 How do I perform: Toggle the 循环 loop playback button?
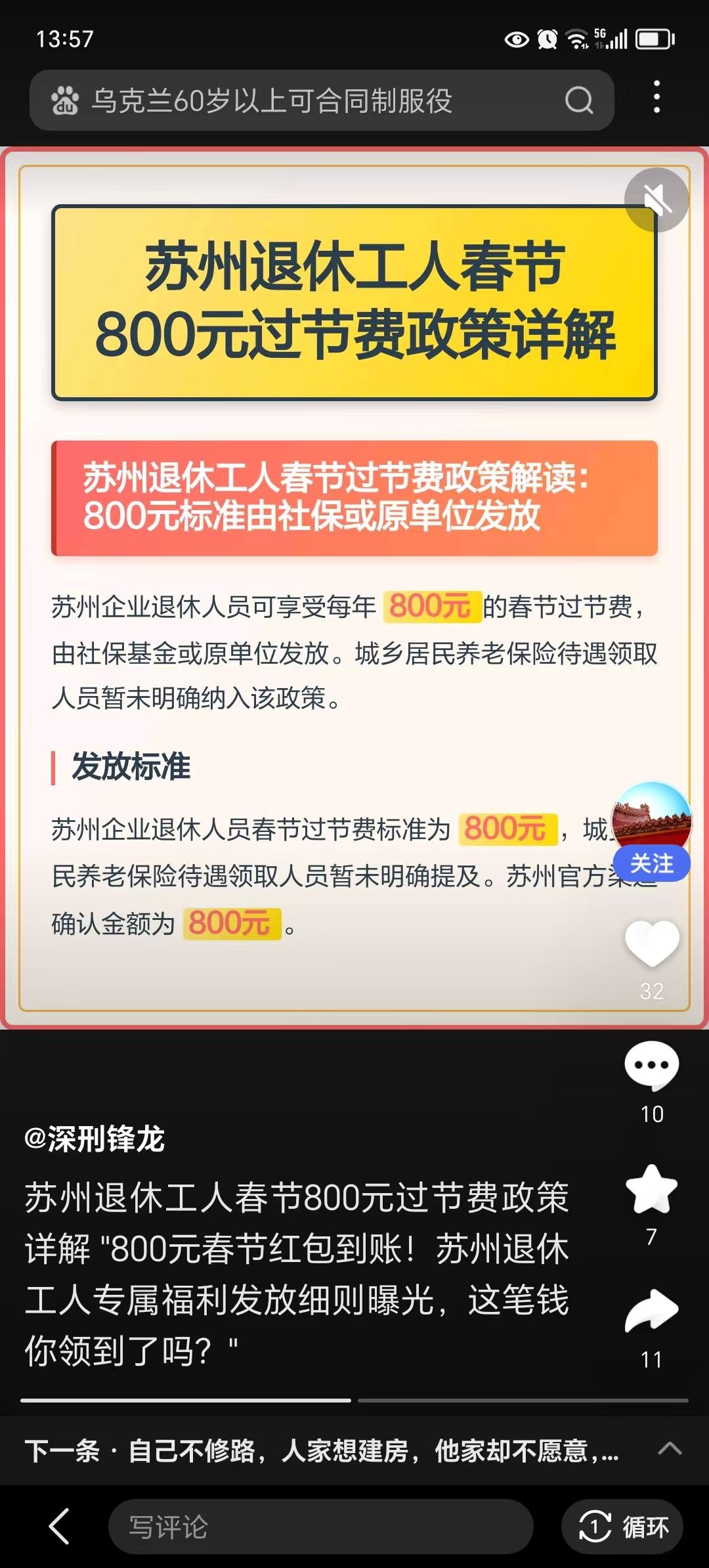(x=622, y=1527)
